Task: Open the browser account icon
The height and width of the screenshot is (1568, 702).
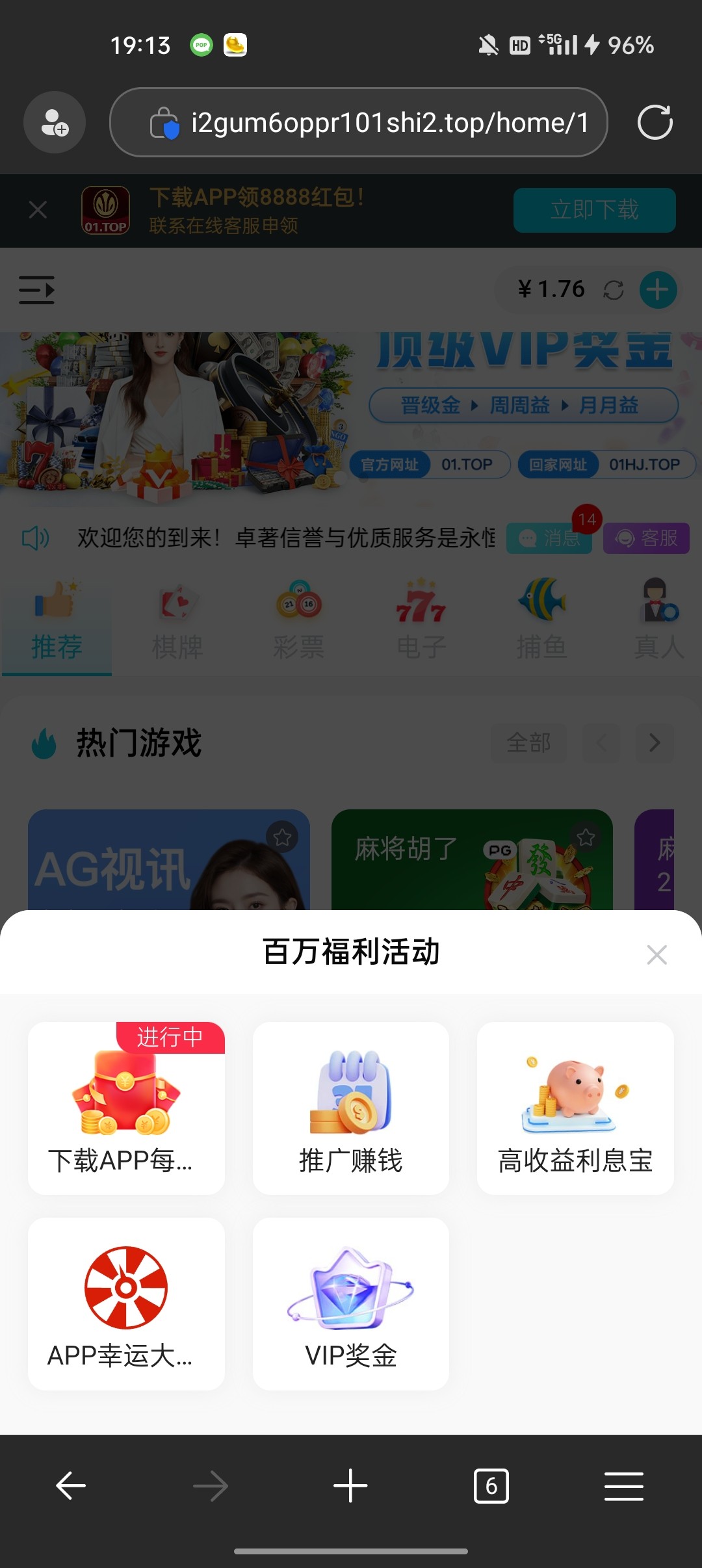Action: [x=55, y=122]
